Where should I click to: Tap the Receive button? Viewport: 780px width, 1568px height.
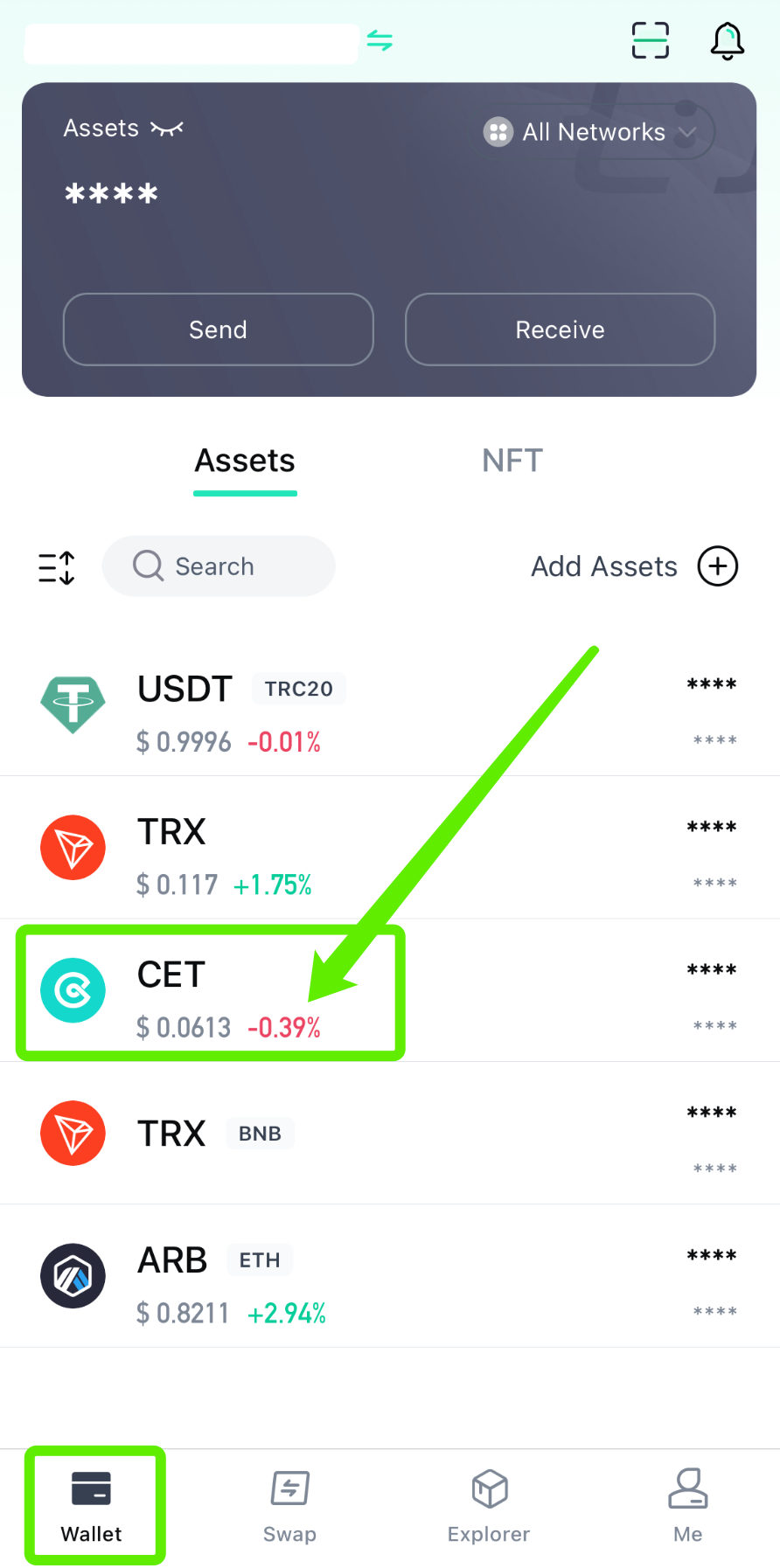[561, 330]
